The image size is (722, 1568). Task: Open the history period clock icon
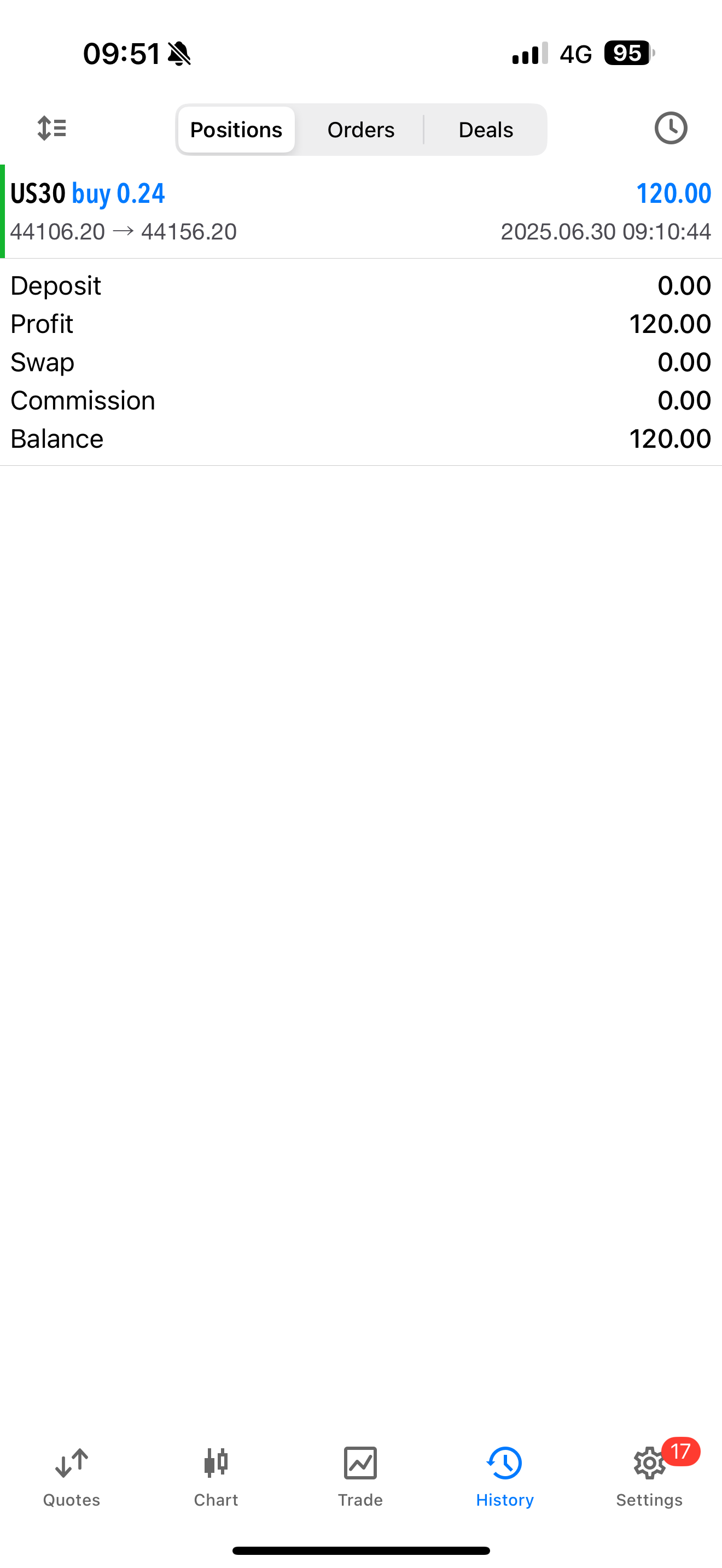(670, 128)
